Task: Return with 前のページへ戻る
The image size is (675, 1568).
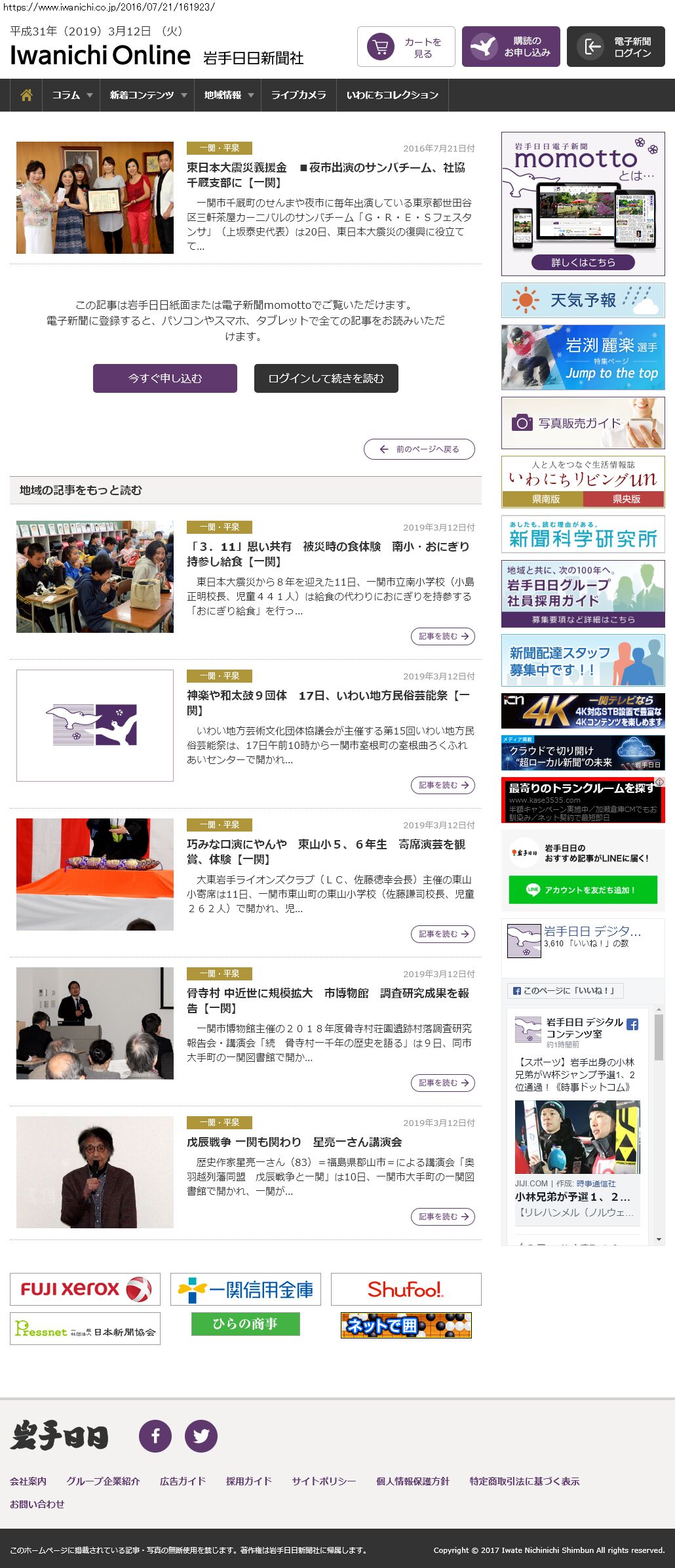Action: click(x=419, y=449)
